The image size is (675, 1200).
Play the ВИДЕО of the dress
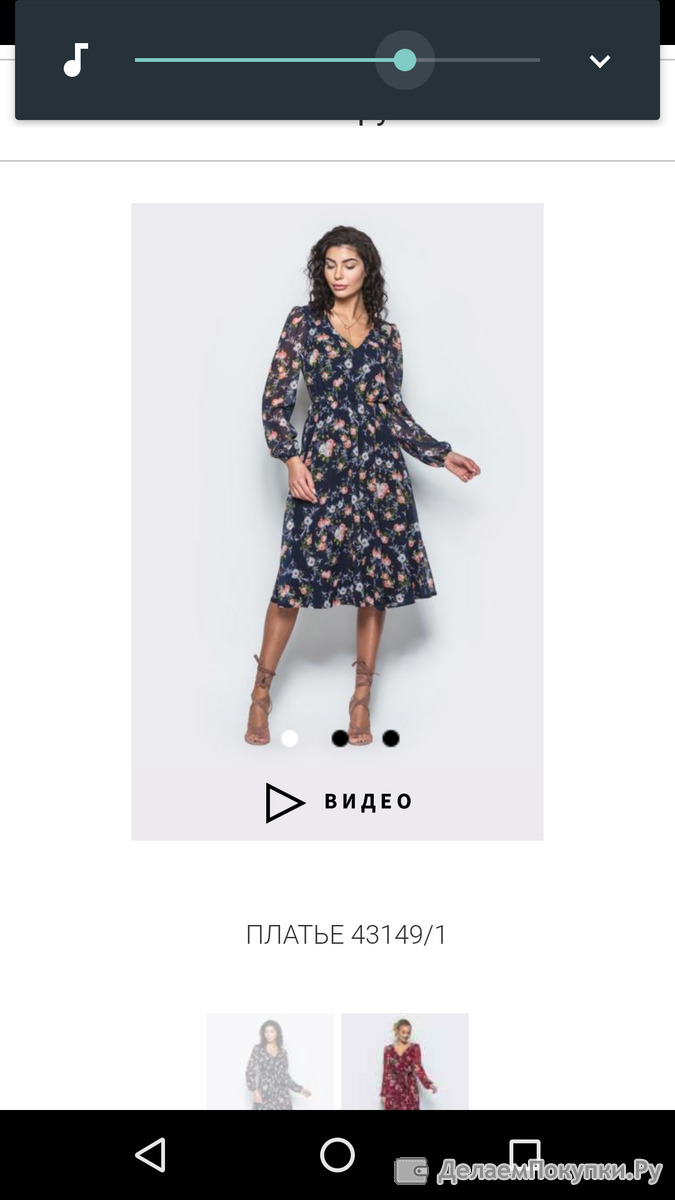pos(340,802)
